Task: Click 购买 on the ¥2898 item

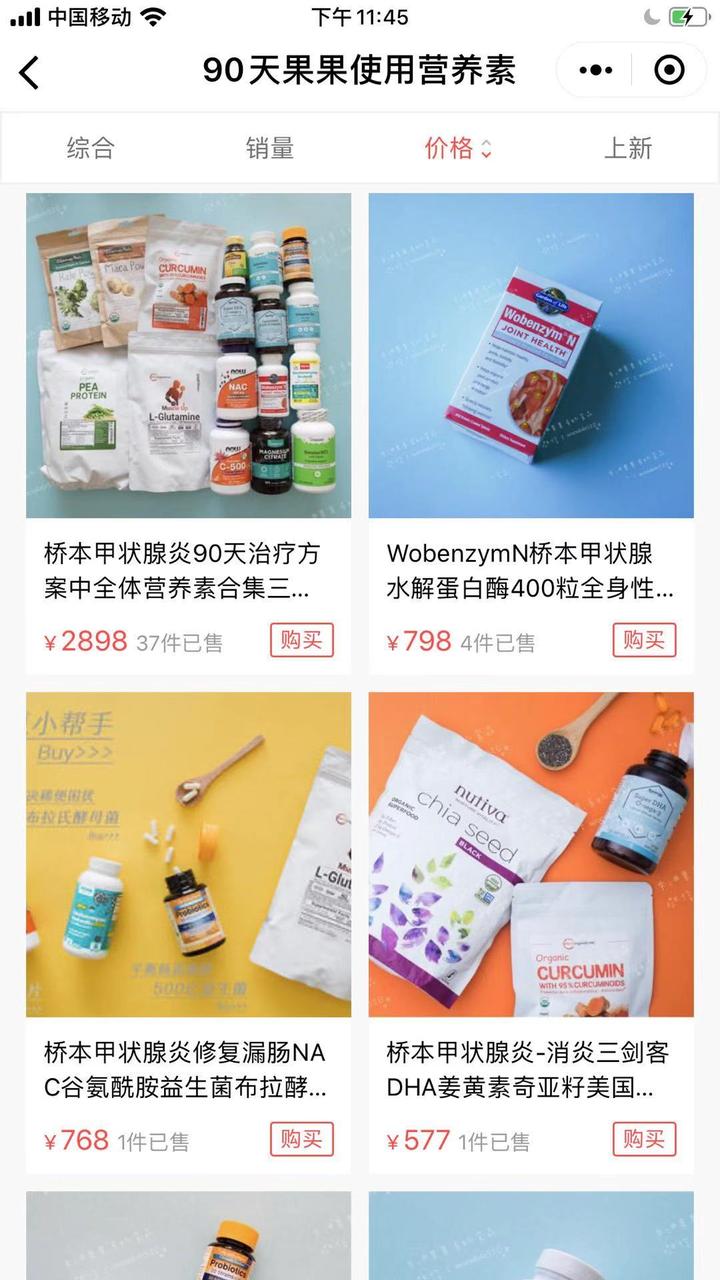Action: point(302,639)
